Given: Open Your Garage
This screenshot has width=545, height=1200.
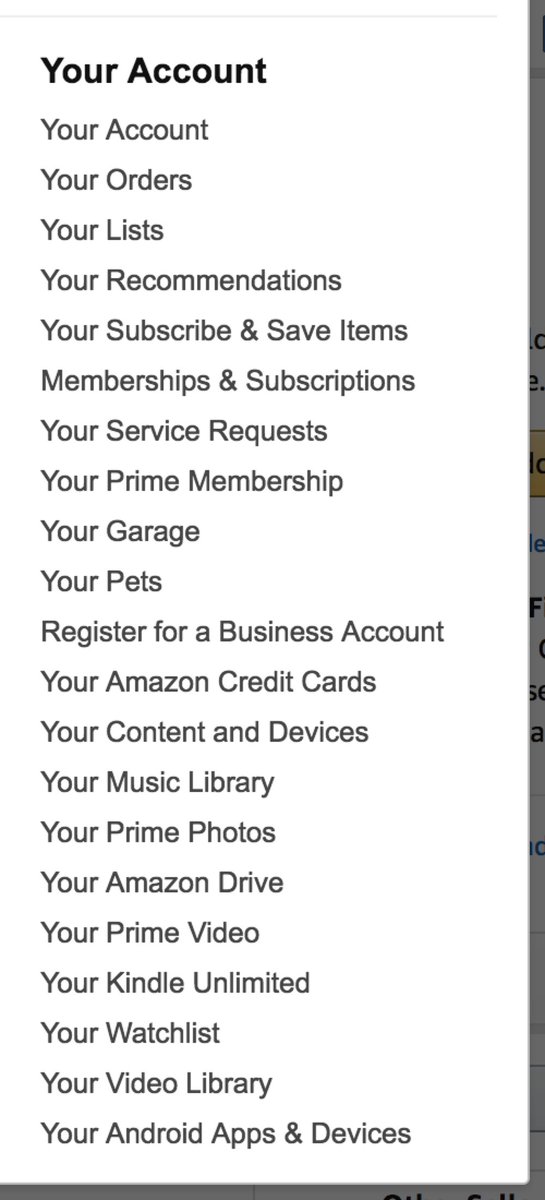Looking at the screenshot, I should point(120,531).
